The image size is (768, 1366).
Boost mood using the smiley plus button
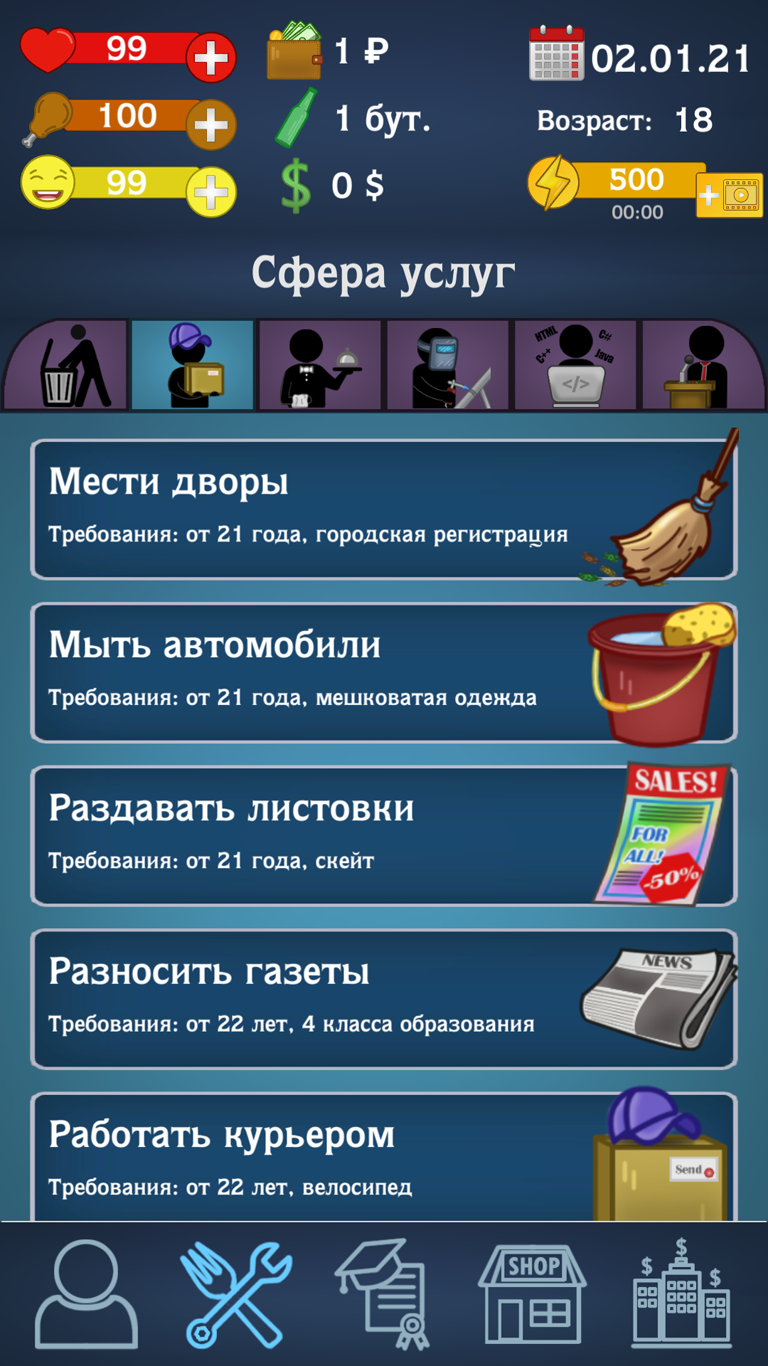pyautogui.click(x=211, y=192)
